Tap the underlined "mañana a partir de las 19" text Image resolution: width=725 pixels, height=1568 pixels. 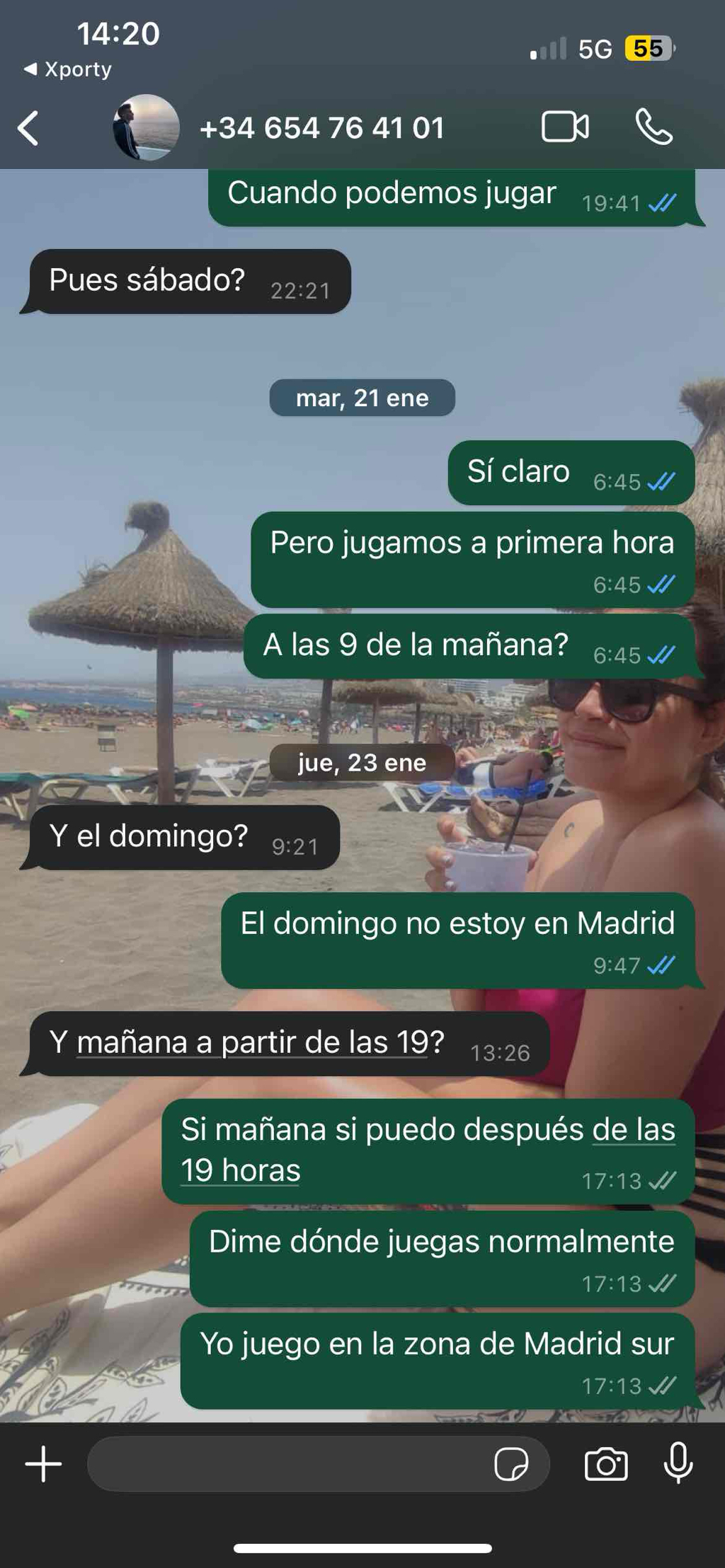click(x=253, y=1042)
